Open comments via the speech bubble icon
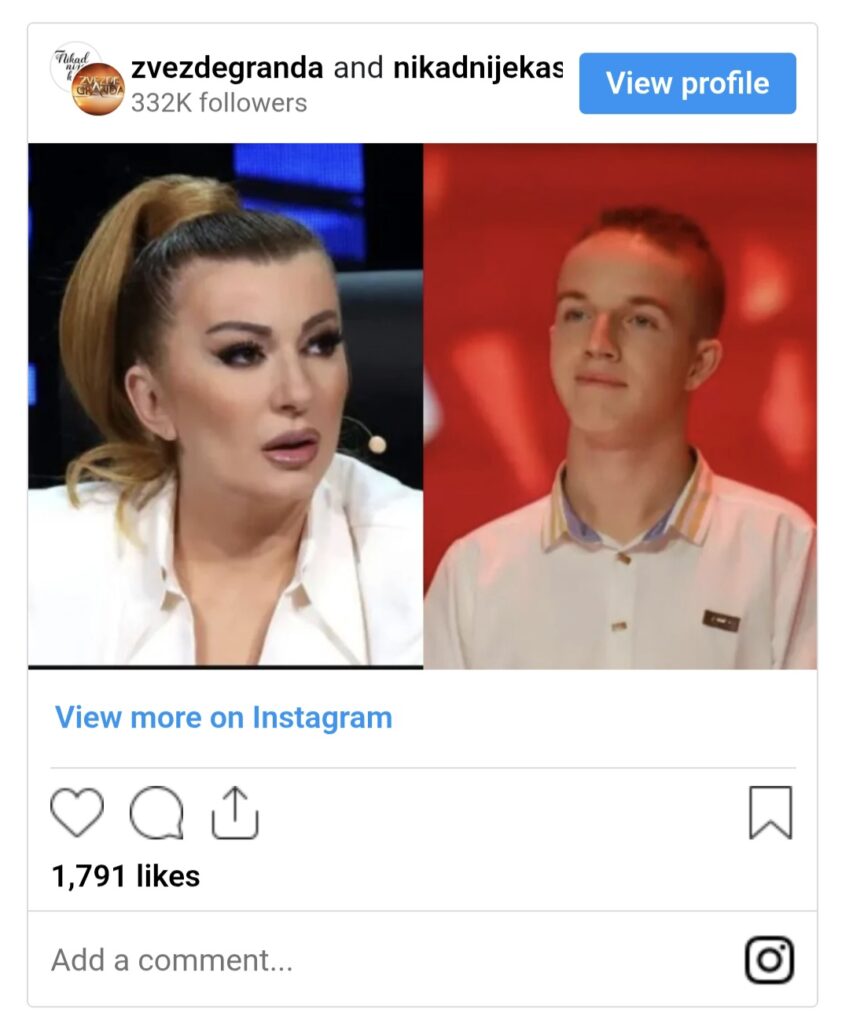This screenshot has height=1024, width=849. point(157,812)
